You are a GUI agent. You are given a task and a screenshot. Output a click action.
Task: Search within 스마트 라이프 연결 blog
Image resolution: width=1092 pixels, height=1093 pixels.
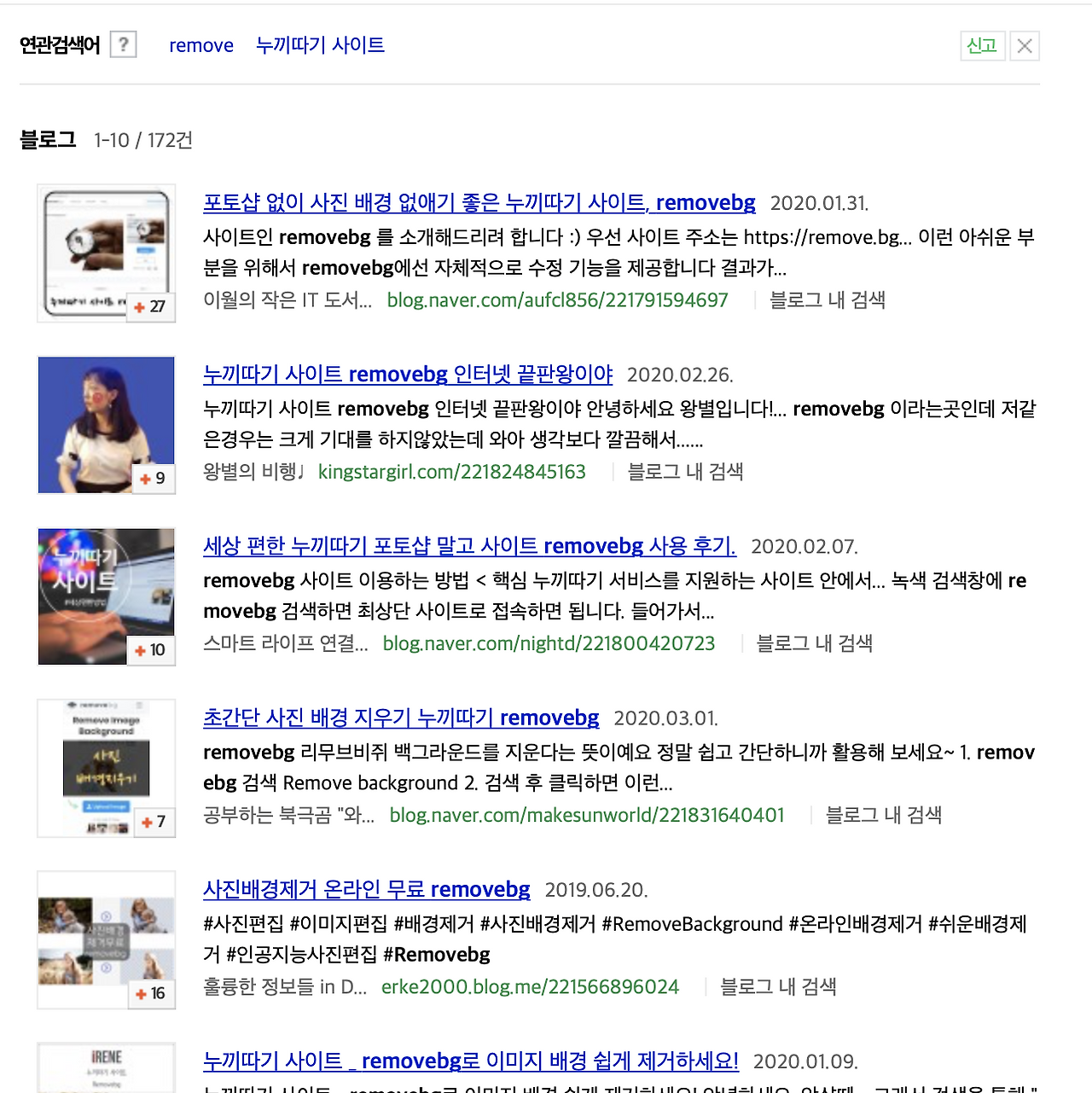(x=815, y=643)
